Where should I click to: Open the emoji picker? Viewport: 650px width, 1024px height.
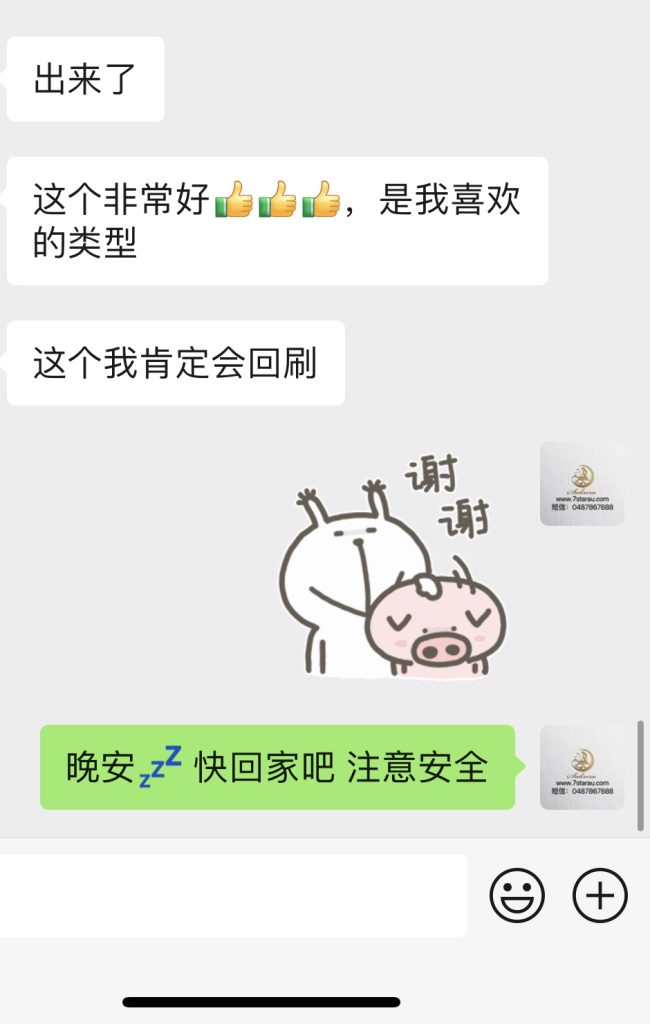[517, 895]
